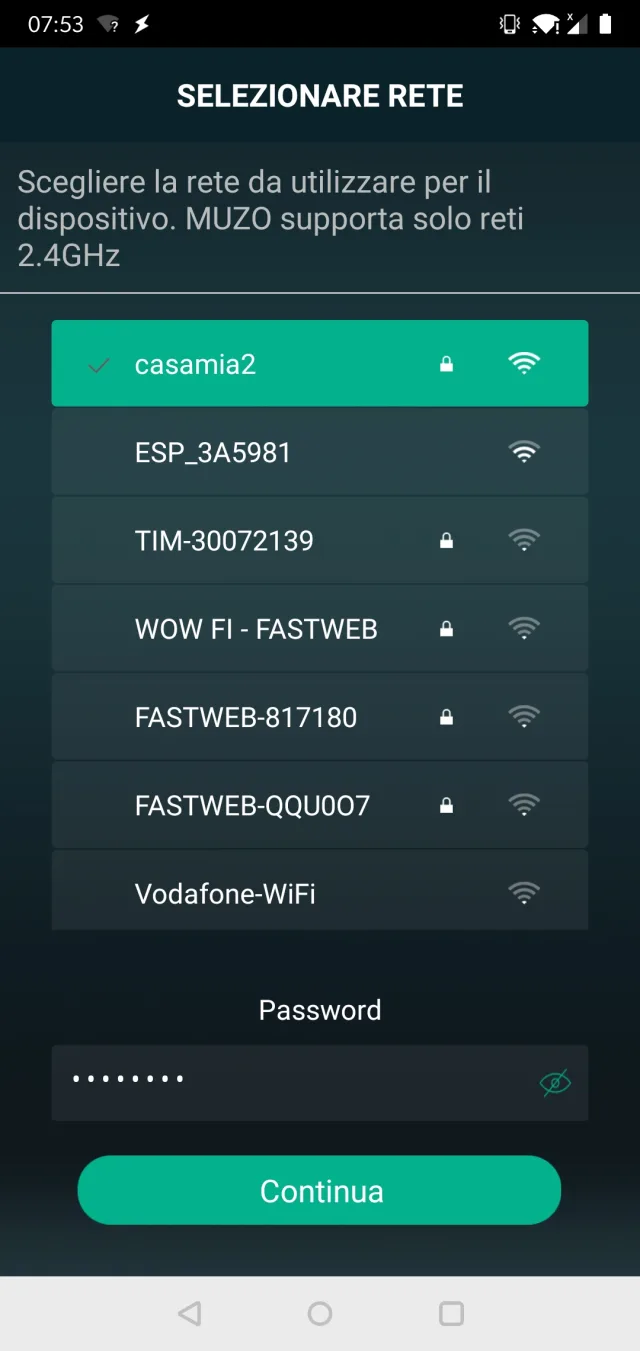Choose the FASTWEB-817180 network
Image resolution: width=640 pixels, height=1351 pixels.
[319, 717]
